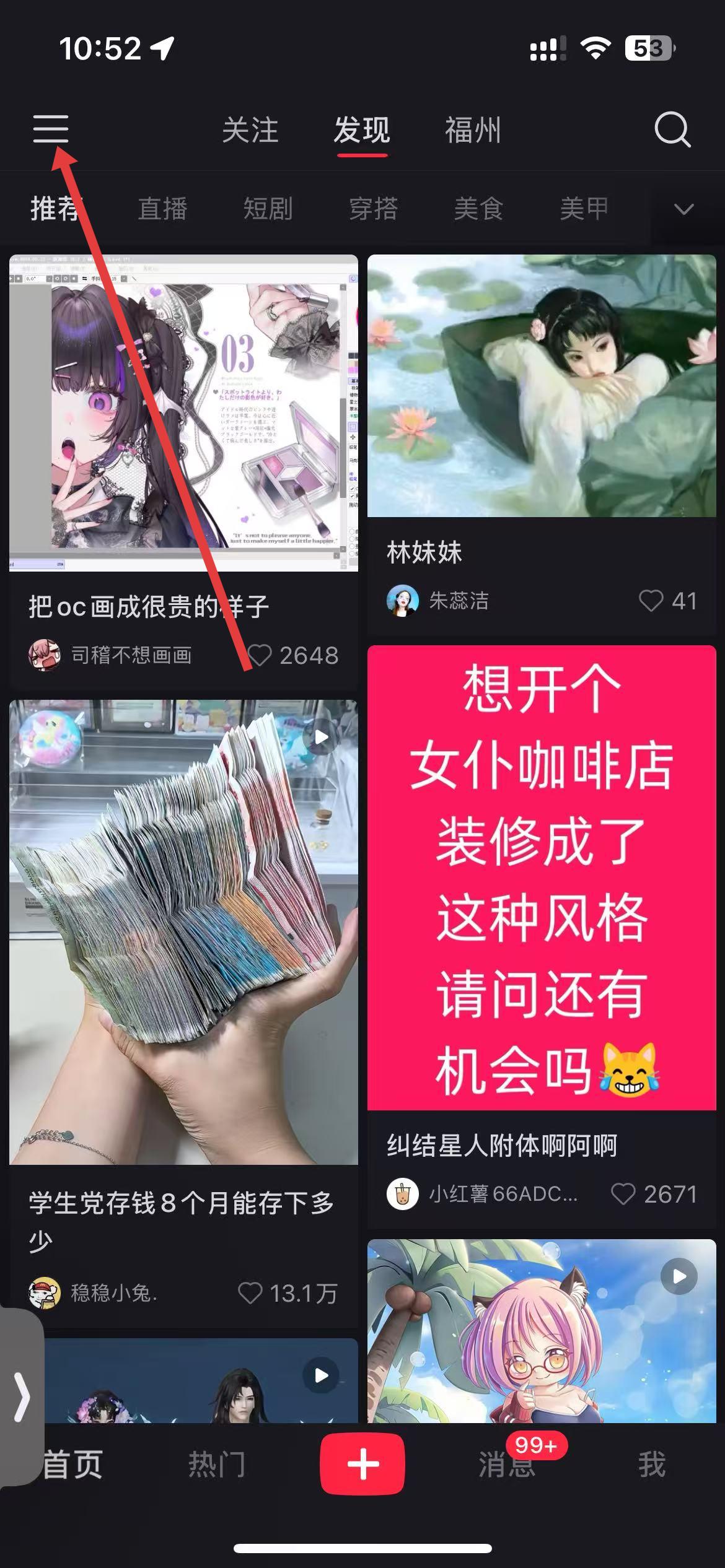Select the 直播 category
Viewport: 725px width, 1568px height.
[x=162, y=209]
